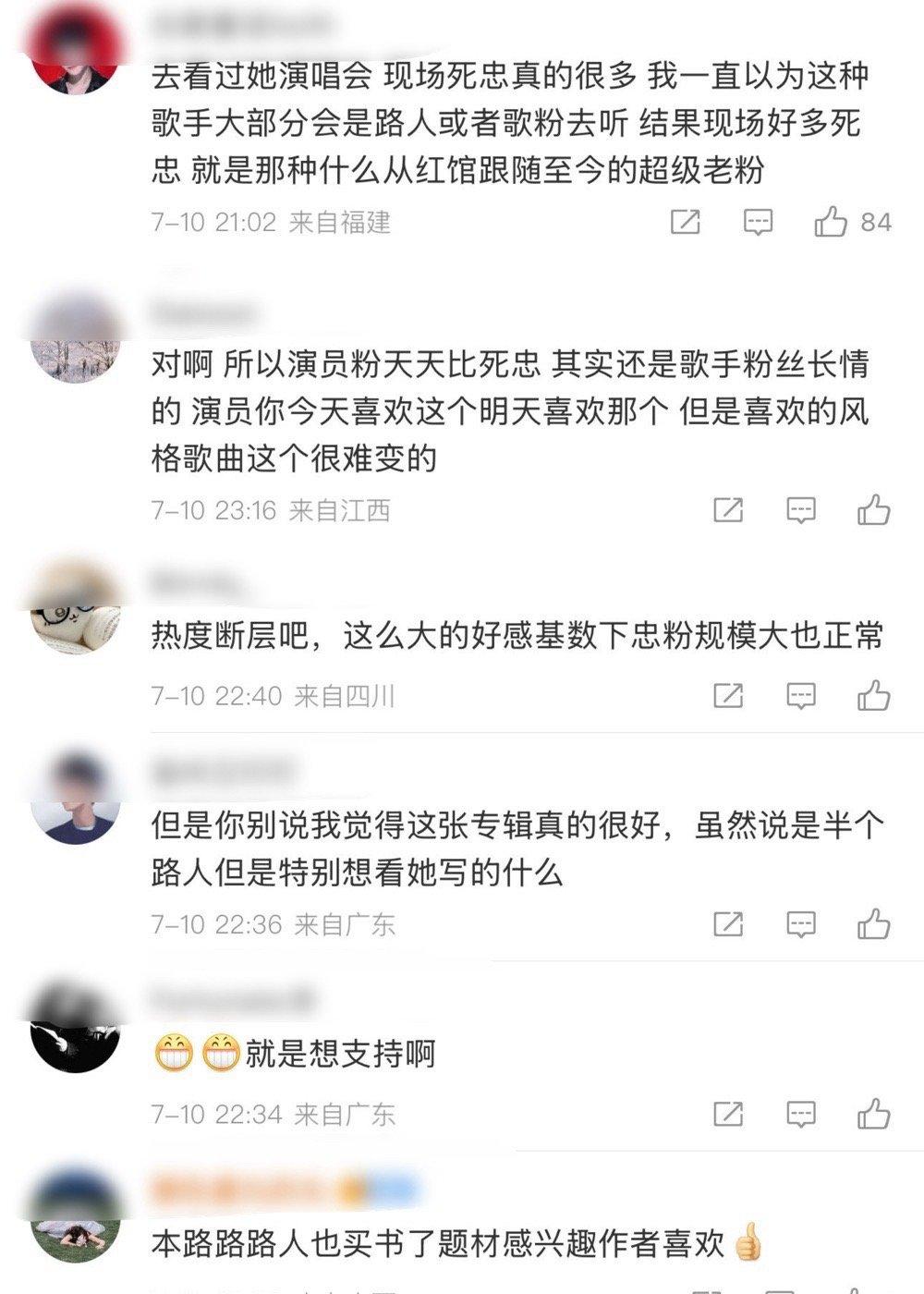924x1294 pixels.
Task: Open avatar of the 本路路路人 commenter
Action: pos(75,1215)
